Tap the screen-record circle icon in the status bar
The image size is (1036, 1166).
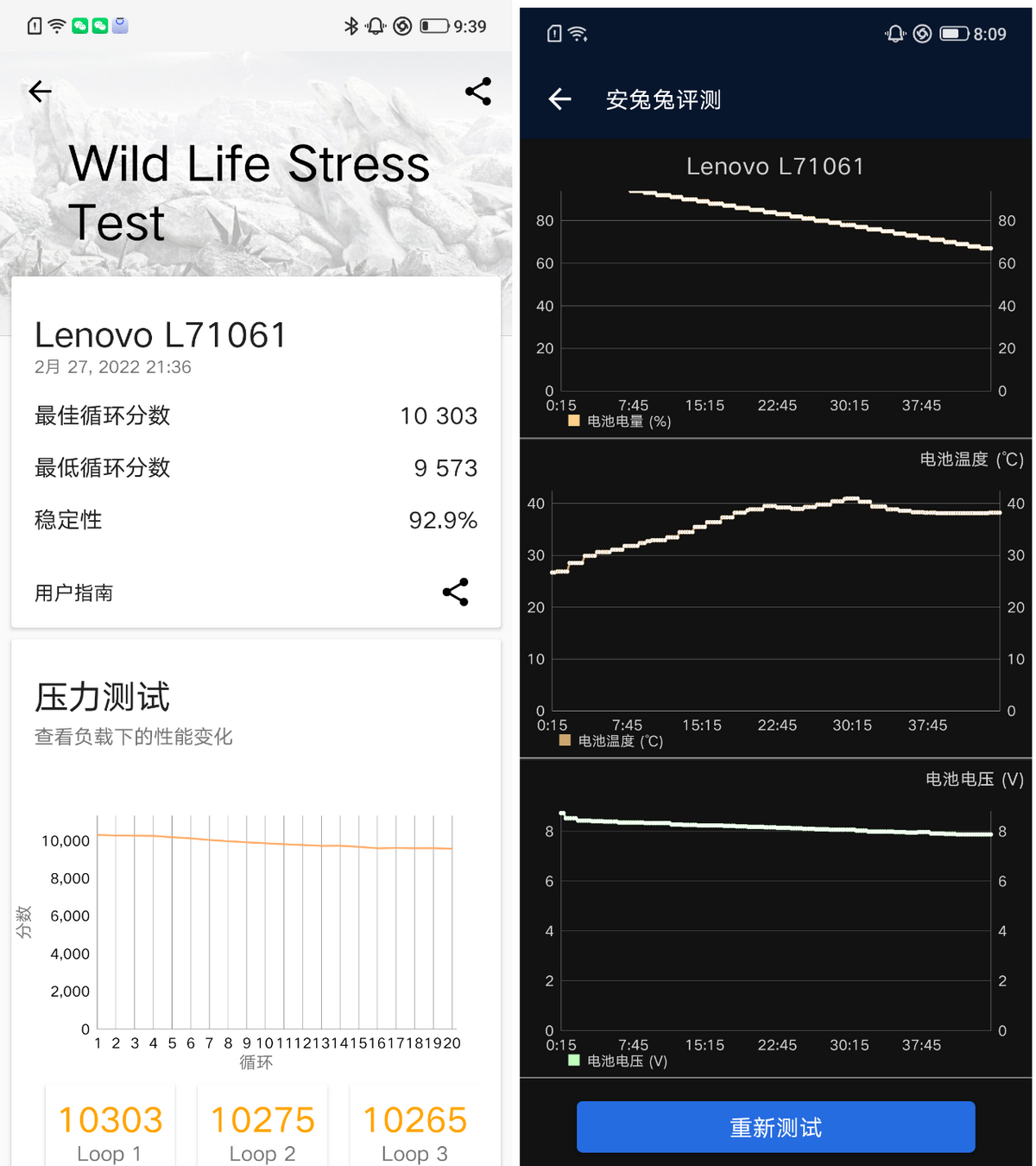(x=402, y=26)
